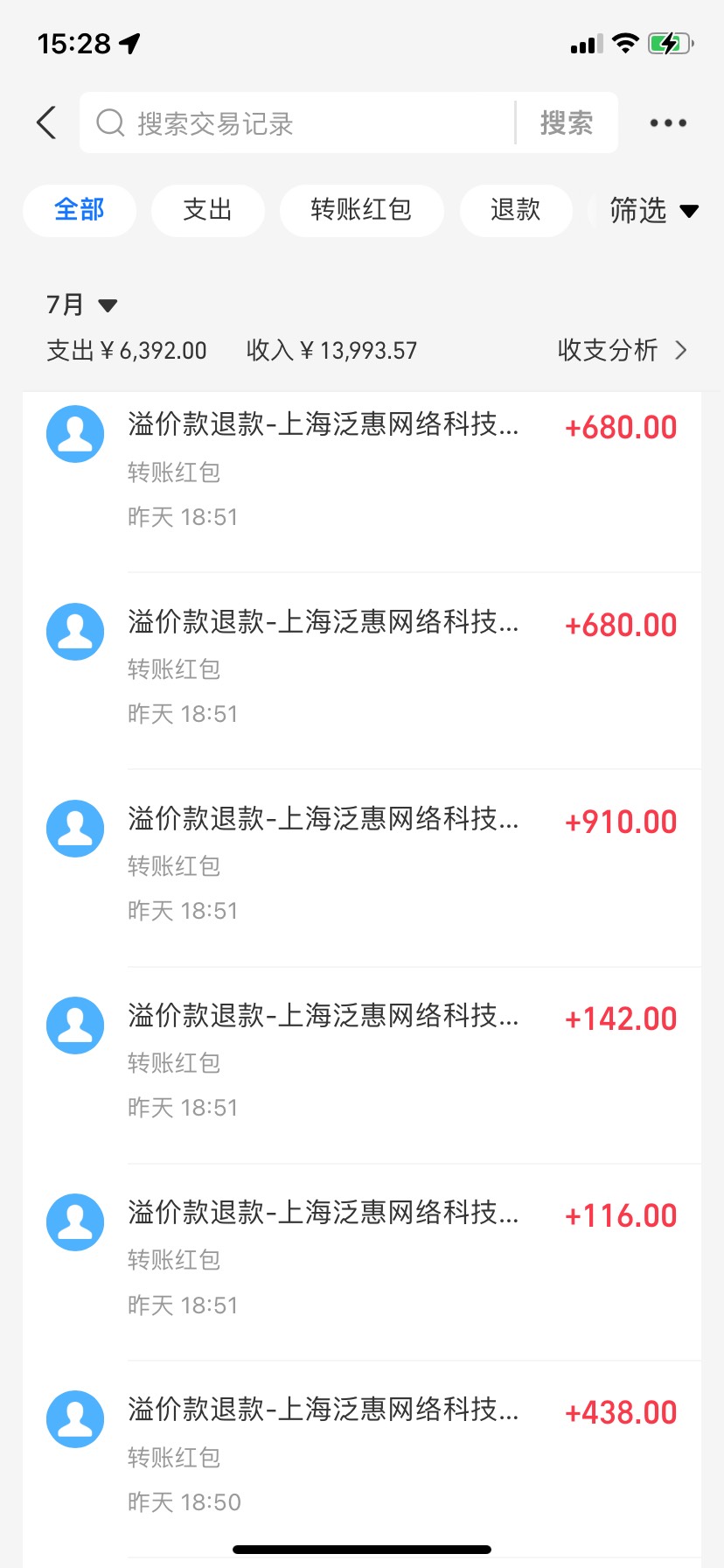Switch to the 支出 filter
This screenshot has width=724, height=1568.
[x=208, y=210]
